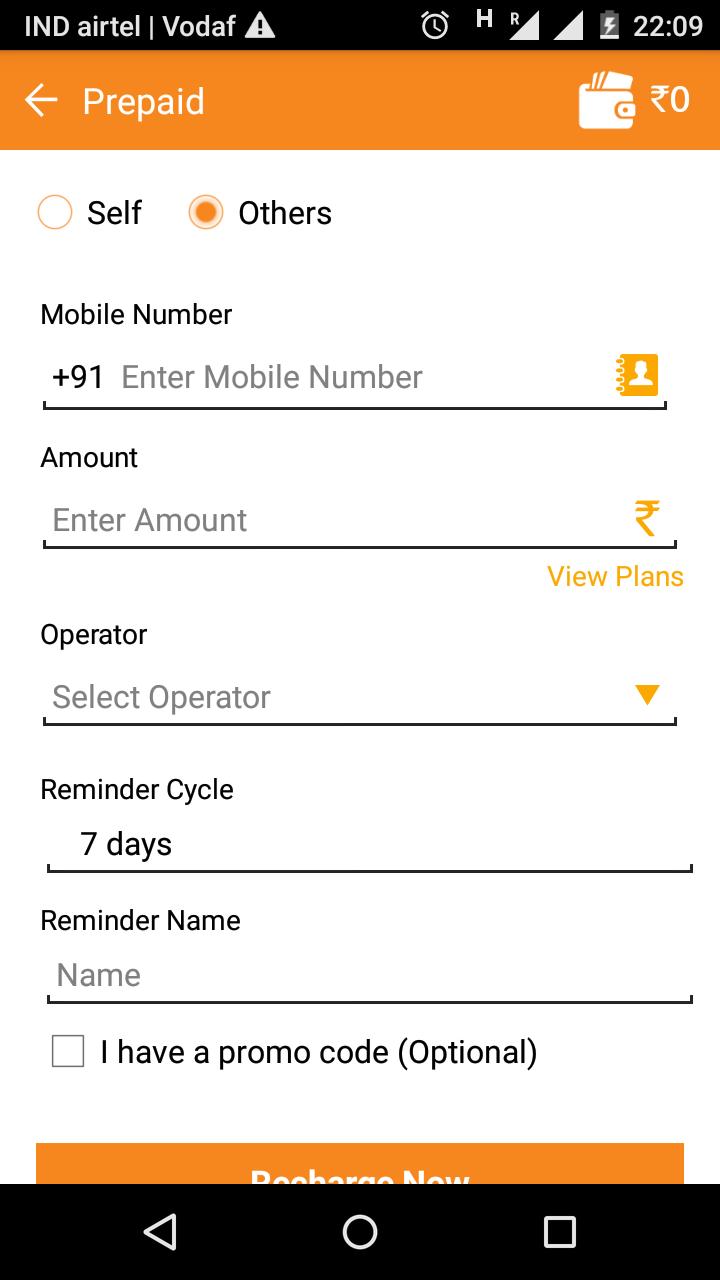
Task: Tap the home circle button
Action: (x=359, y=1232)
